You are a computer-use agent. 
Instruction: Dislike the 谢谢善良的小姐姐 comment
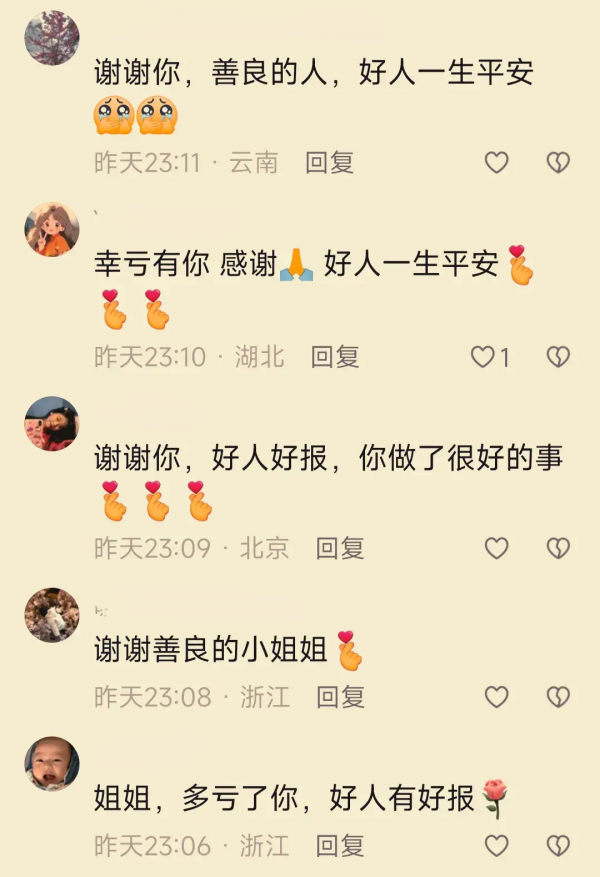pos(558,697)
